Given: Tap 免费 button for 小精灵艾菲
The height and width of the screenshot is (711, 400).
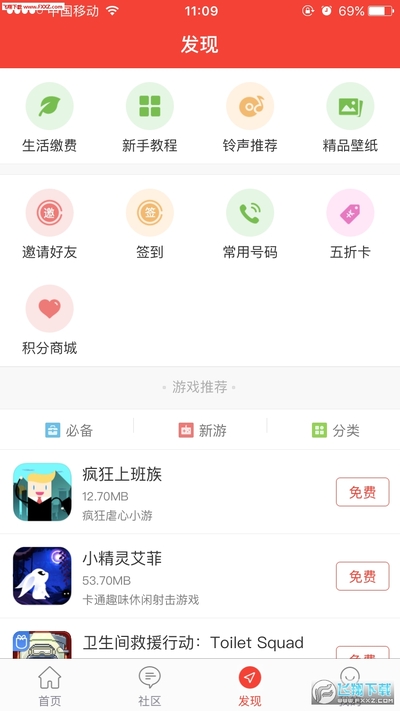Looking at the screenshot, I should [362, 576].
